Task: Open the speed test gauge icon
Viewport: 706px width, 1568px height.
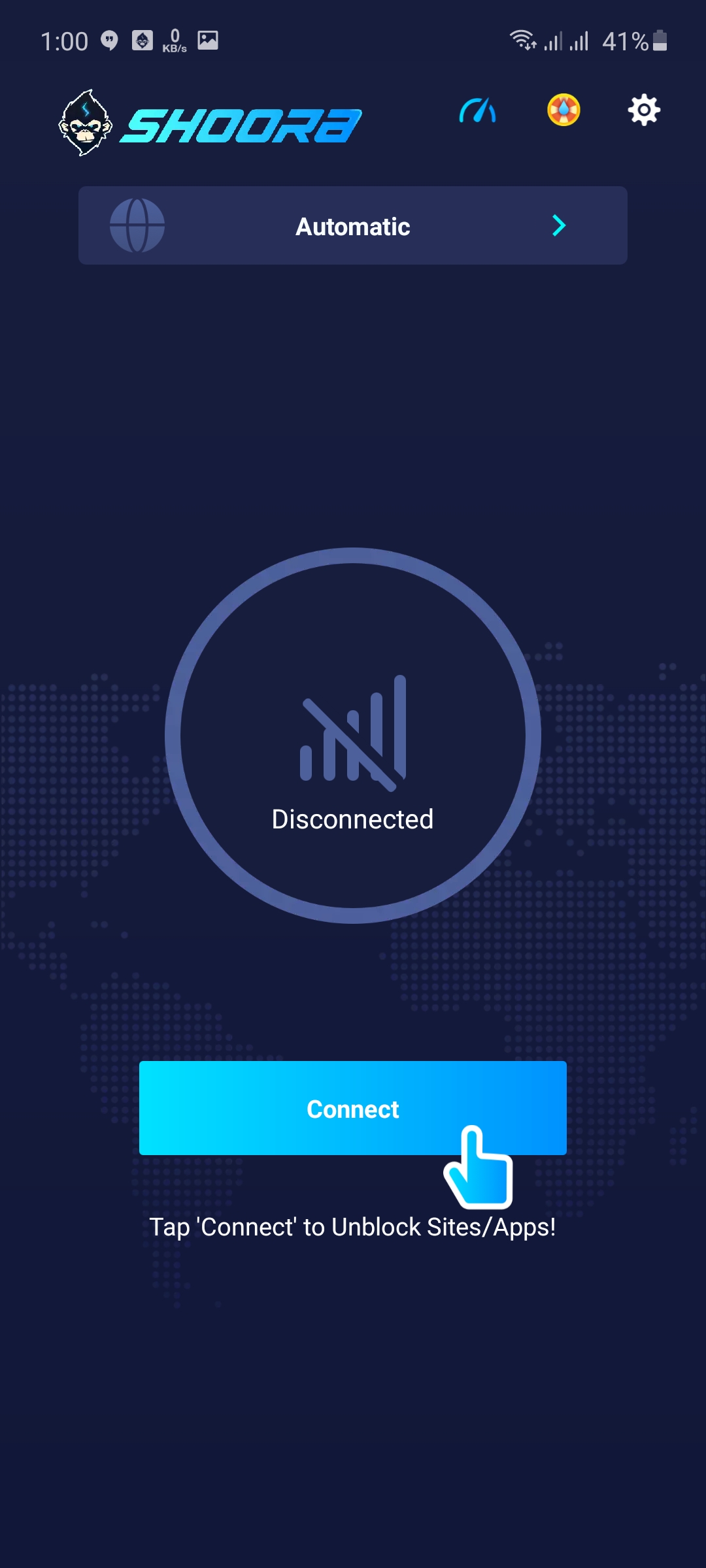Action: 478,110
